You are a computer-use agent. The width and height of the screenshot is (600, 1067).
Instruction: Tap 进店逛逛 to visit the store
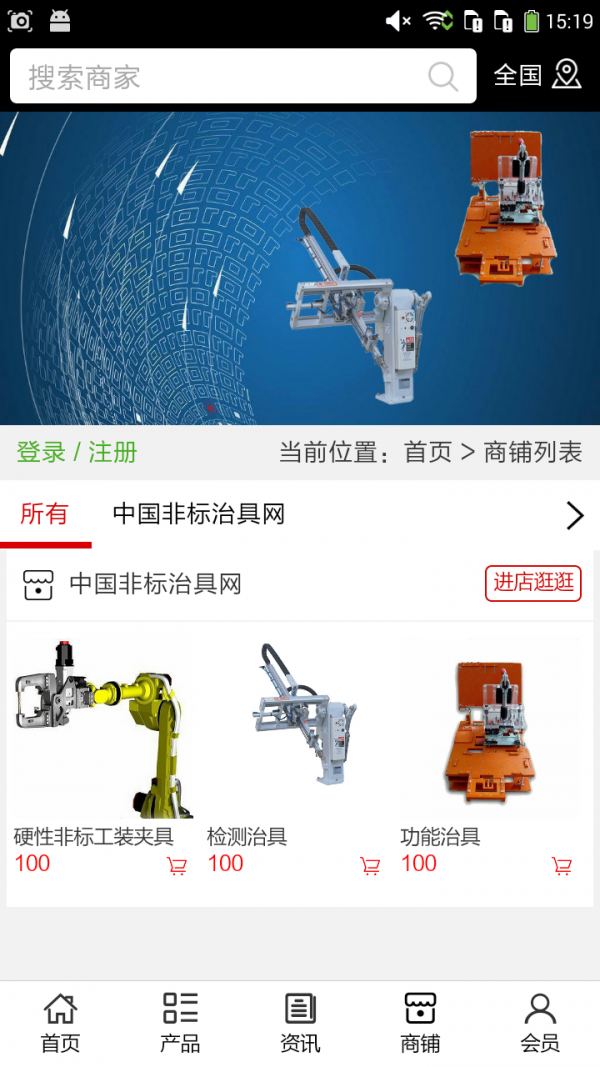pos(533,583)
